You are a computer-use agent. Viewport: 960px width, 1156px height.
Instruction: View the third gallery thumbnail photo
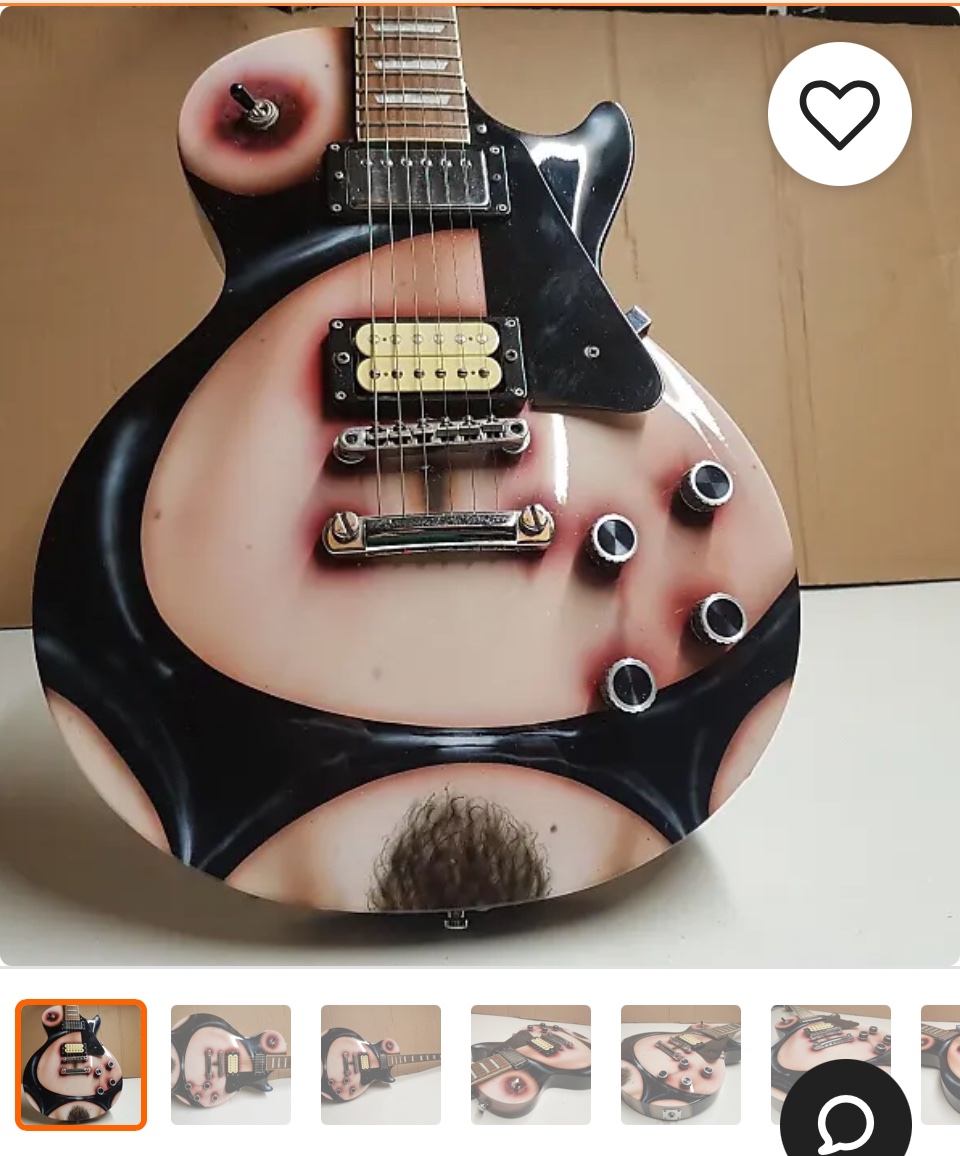click(x=381, y=1065)
